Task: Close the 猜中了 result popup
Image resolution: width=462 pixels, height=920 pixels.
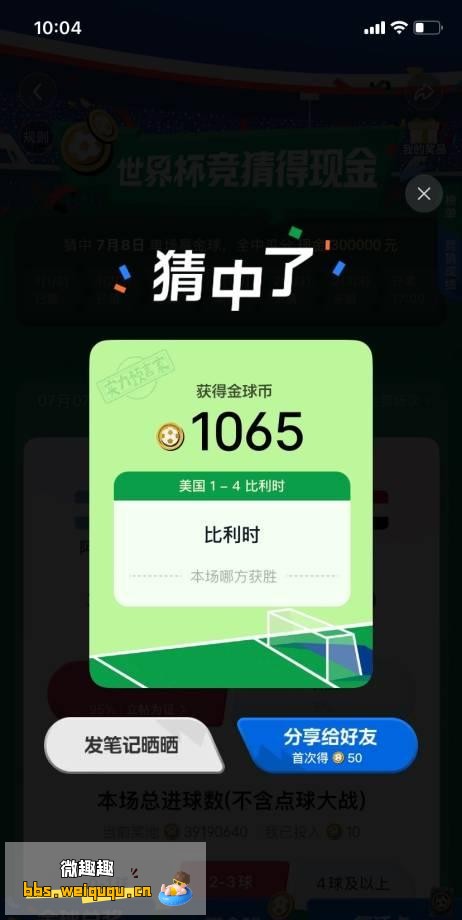Action: [424, 194]
